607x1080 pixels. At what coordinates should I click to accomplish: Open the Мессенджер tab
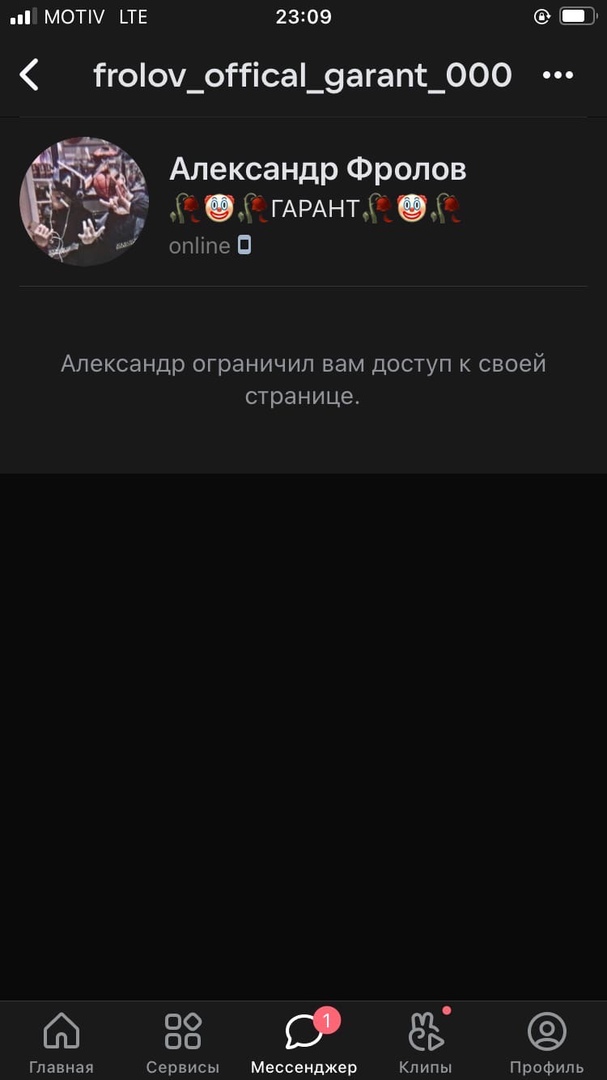pos(304,1041)
